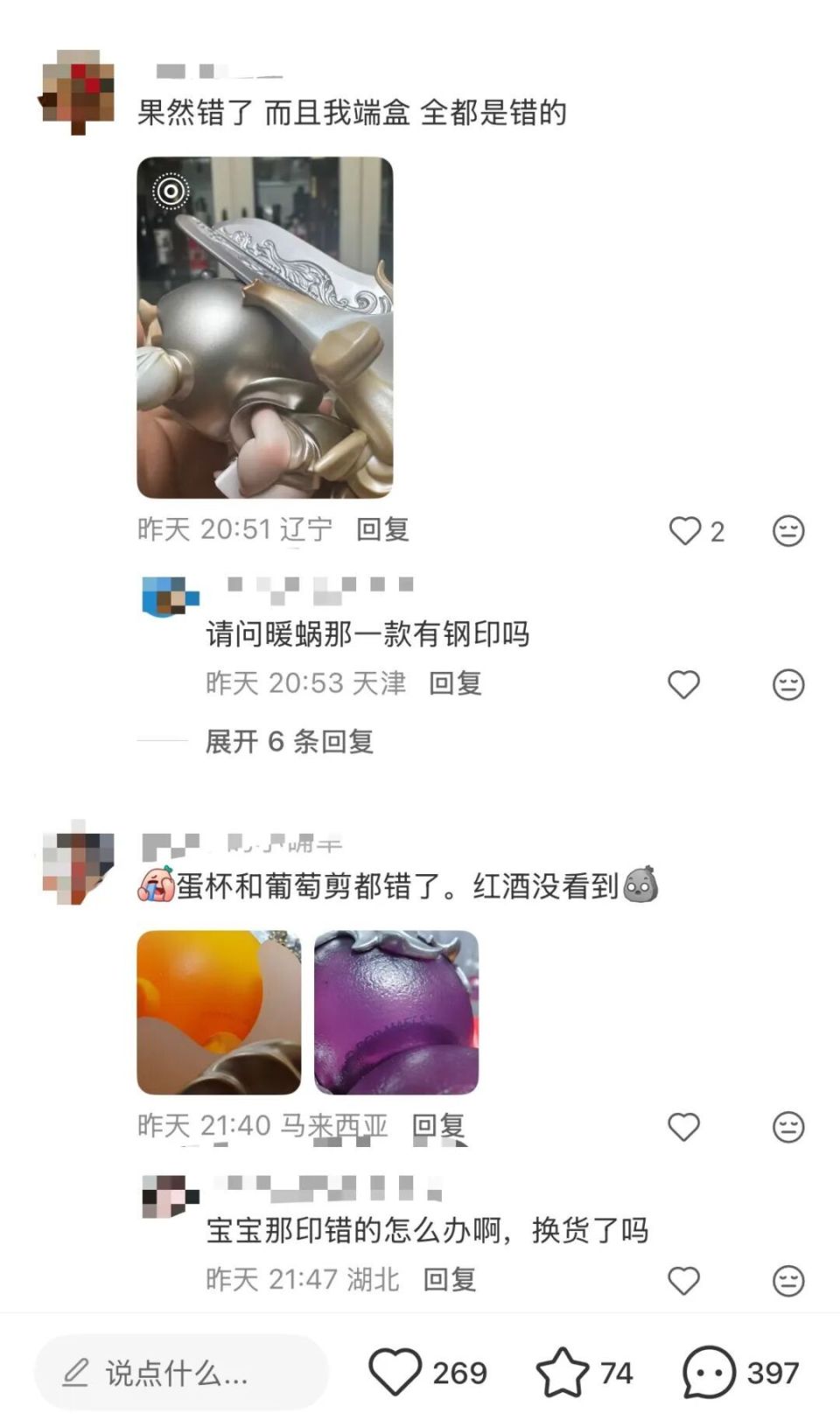Tap 回复 on the Hubei comment
This screenshot has width=840, height=1427.
click(x=449, y=1279)
